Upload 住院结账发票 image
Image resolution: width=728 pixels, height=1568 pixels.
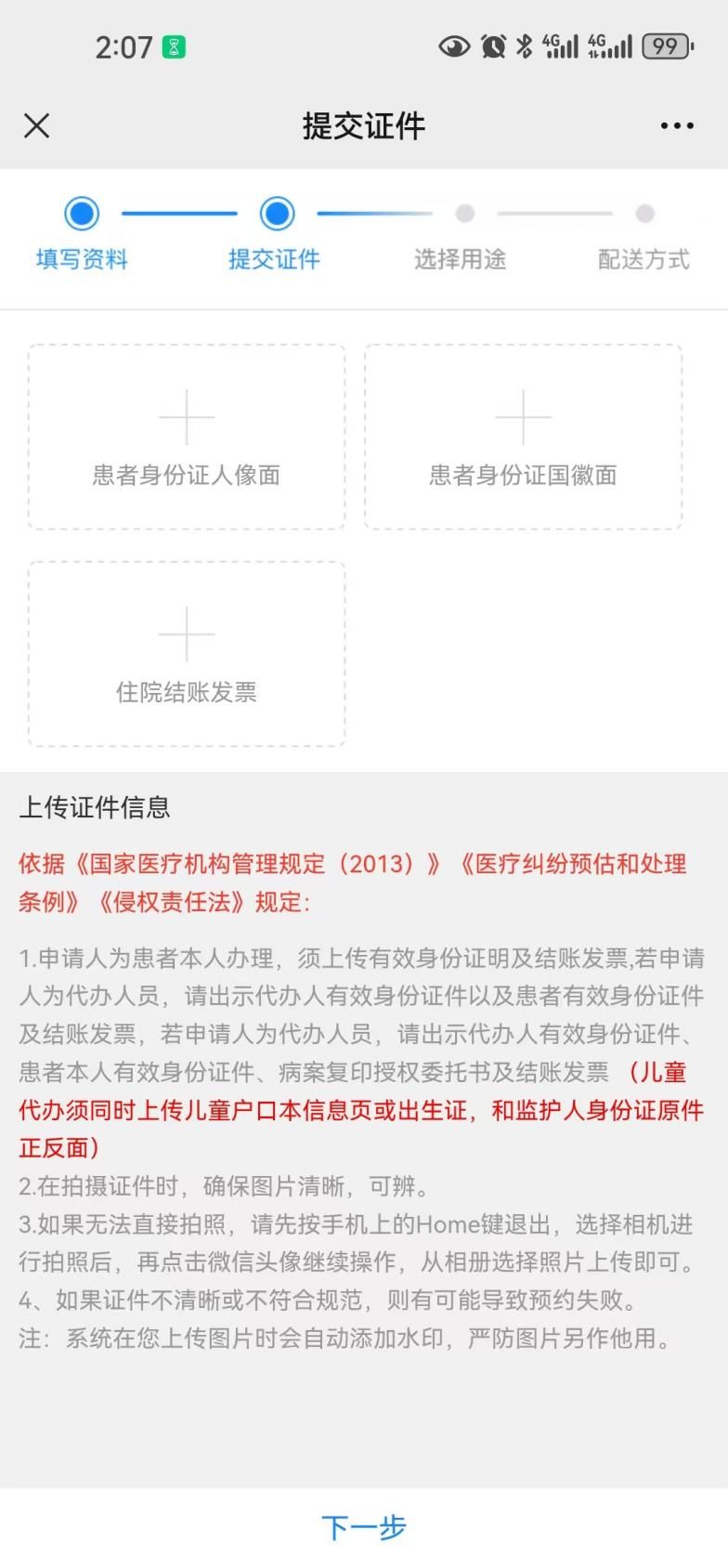click(187, 653)
